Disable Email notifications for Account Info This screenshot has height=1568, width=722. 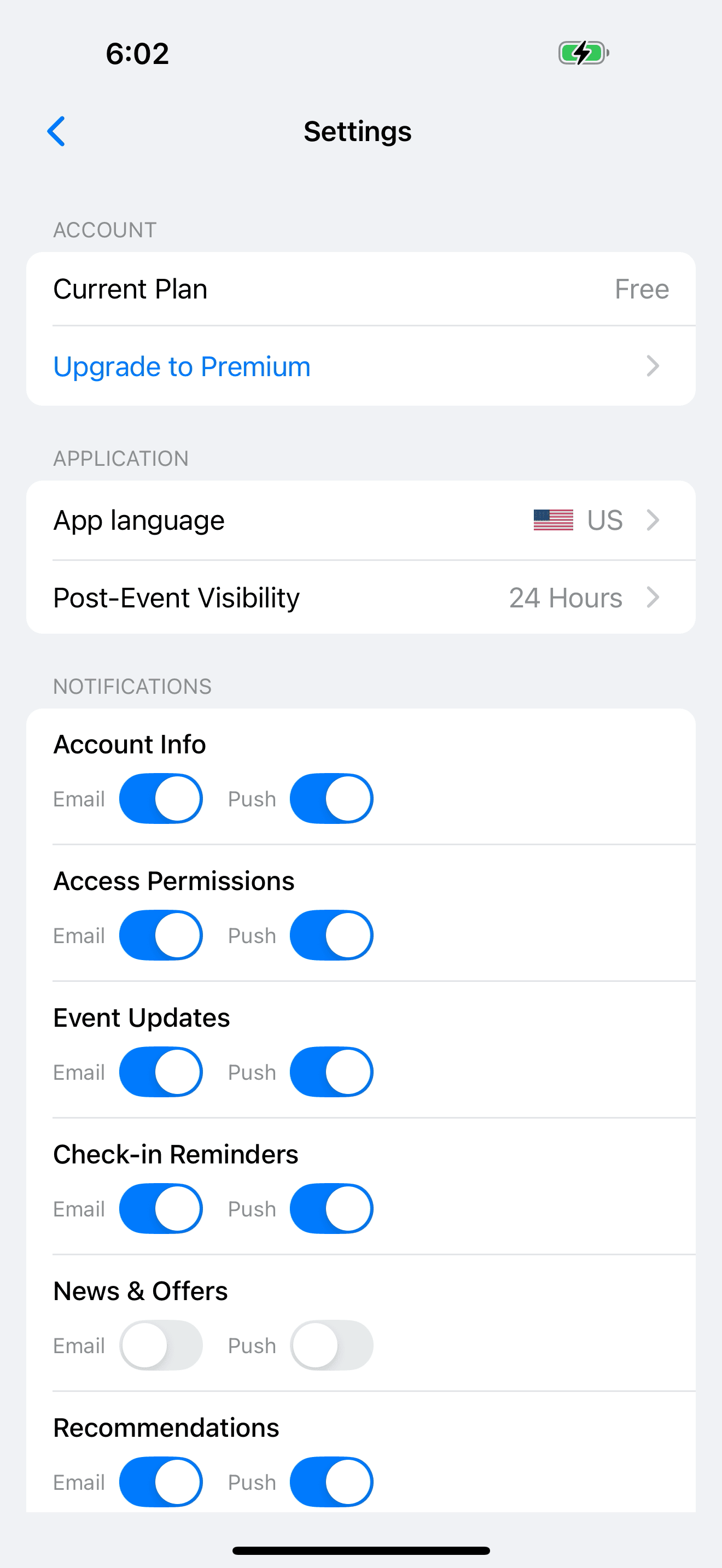[x=161, y=799]
